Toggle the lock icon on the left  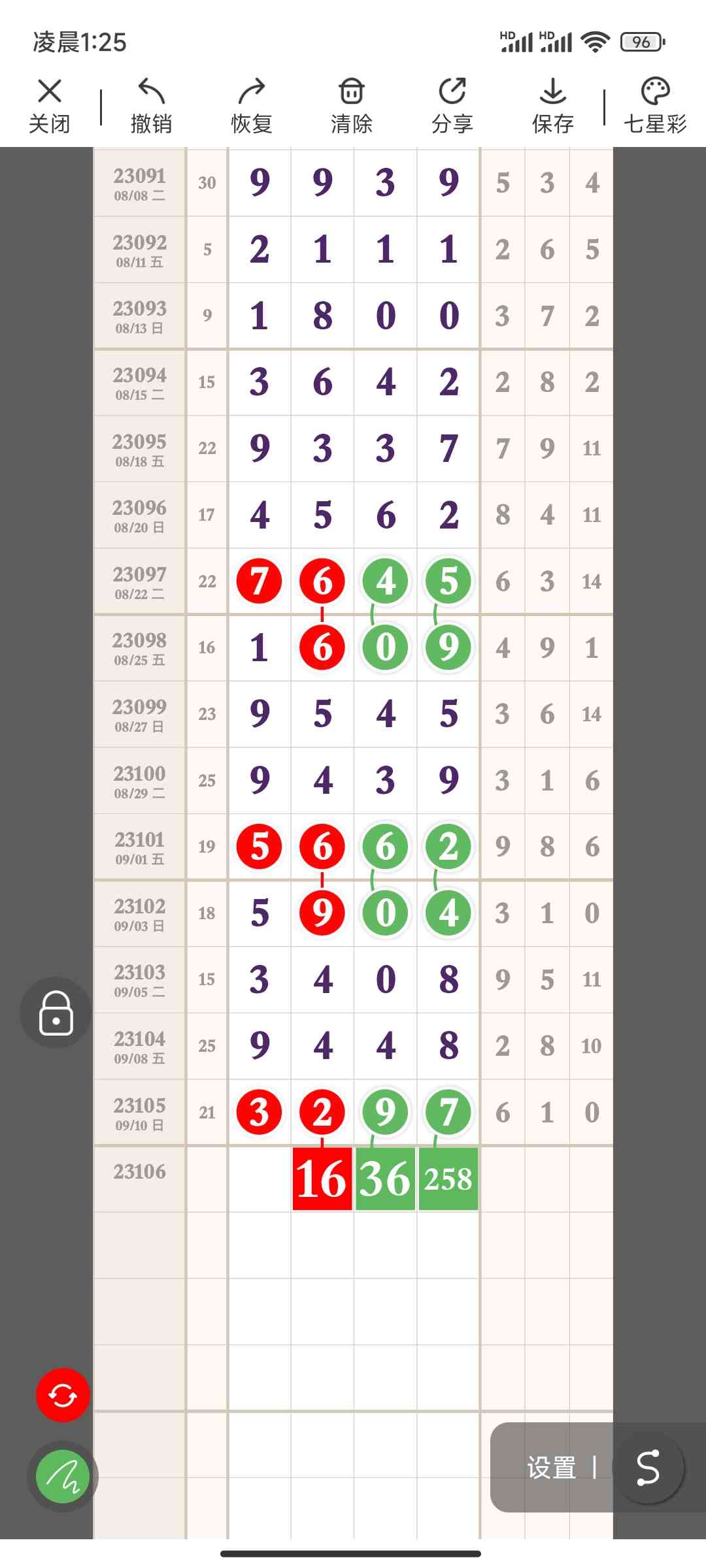56,1013
